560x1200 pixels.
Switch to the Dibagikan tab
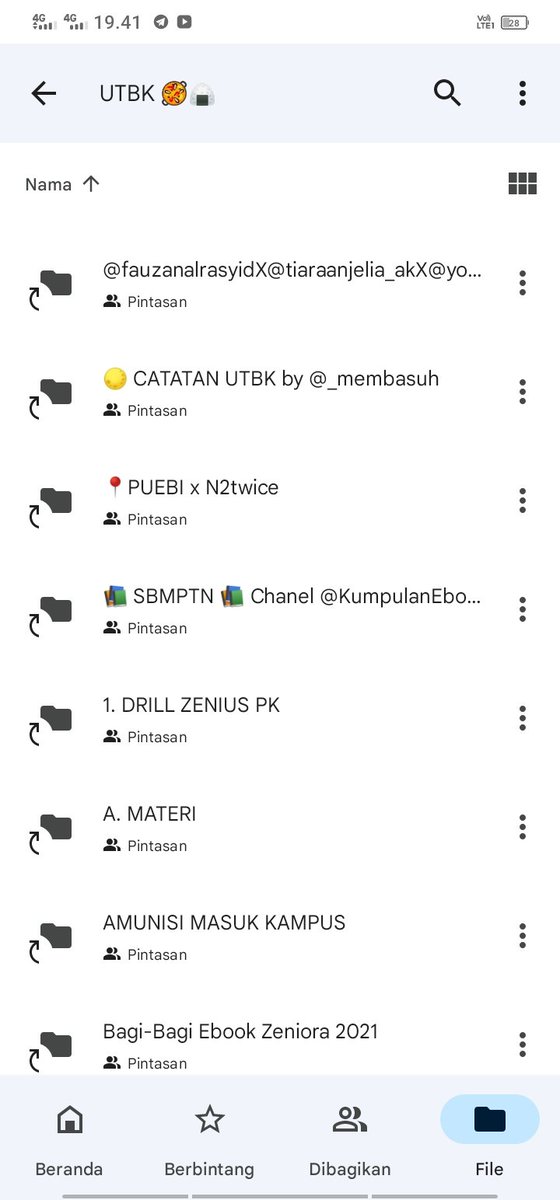350,1138
